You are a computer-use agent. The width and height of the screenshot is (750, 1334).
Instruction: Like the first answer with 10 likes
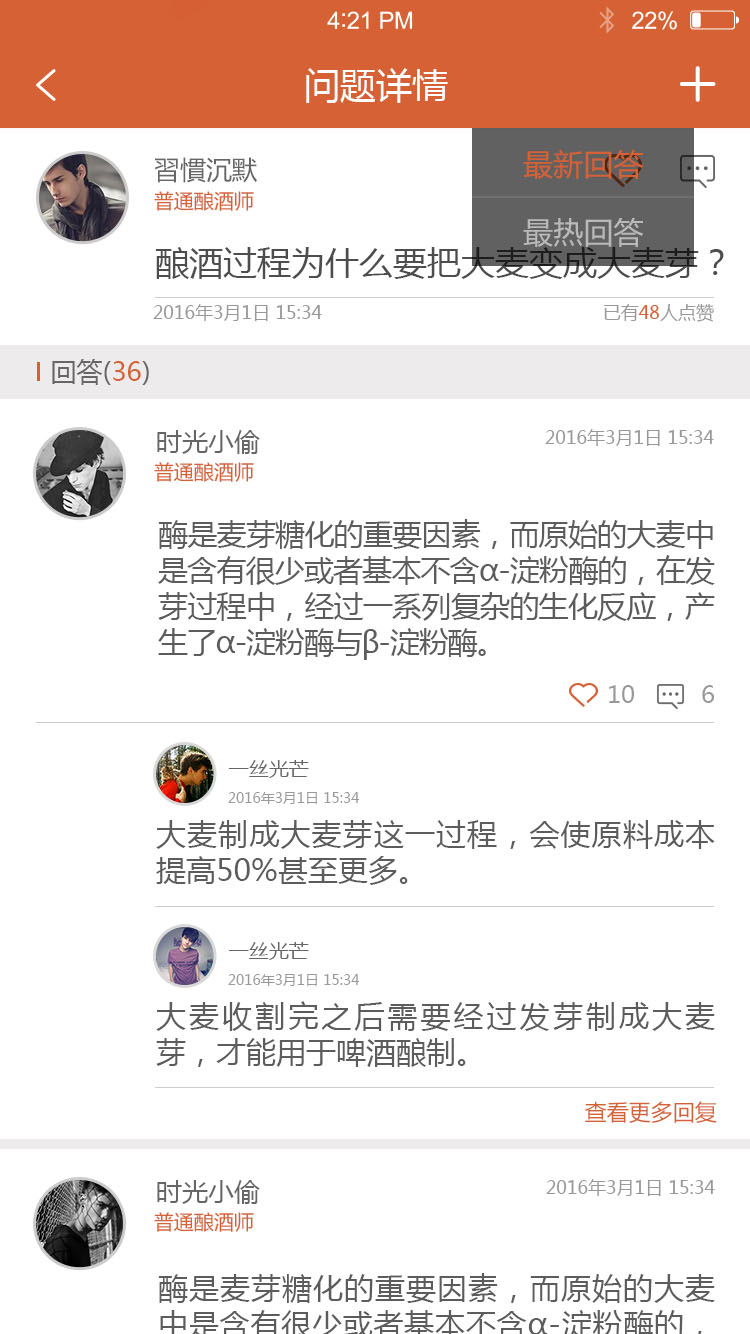coord(583,694)
